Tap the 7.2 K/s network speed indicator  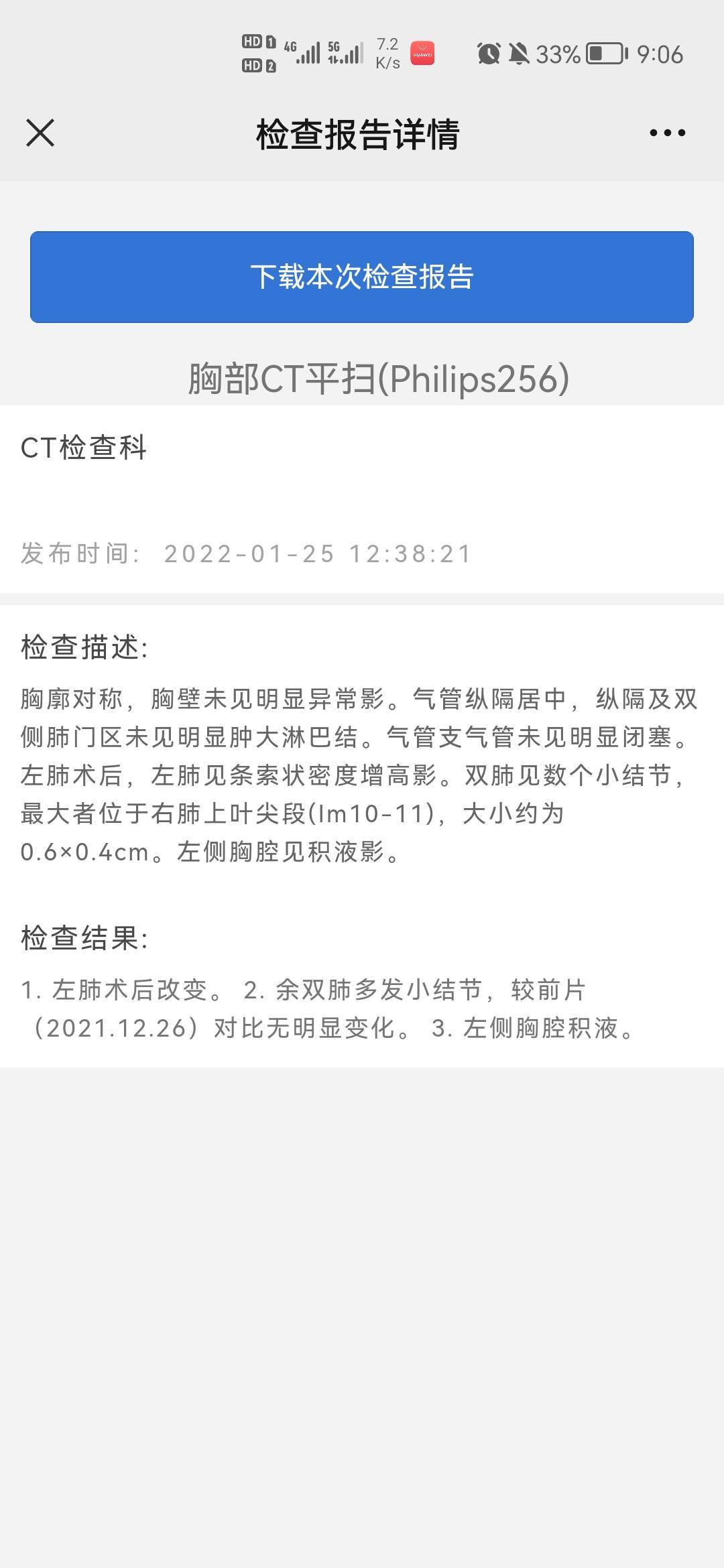click(387, 54)
